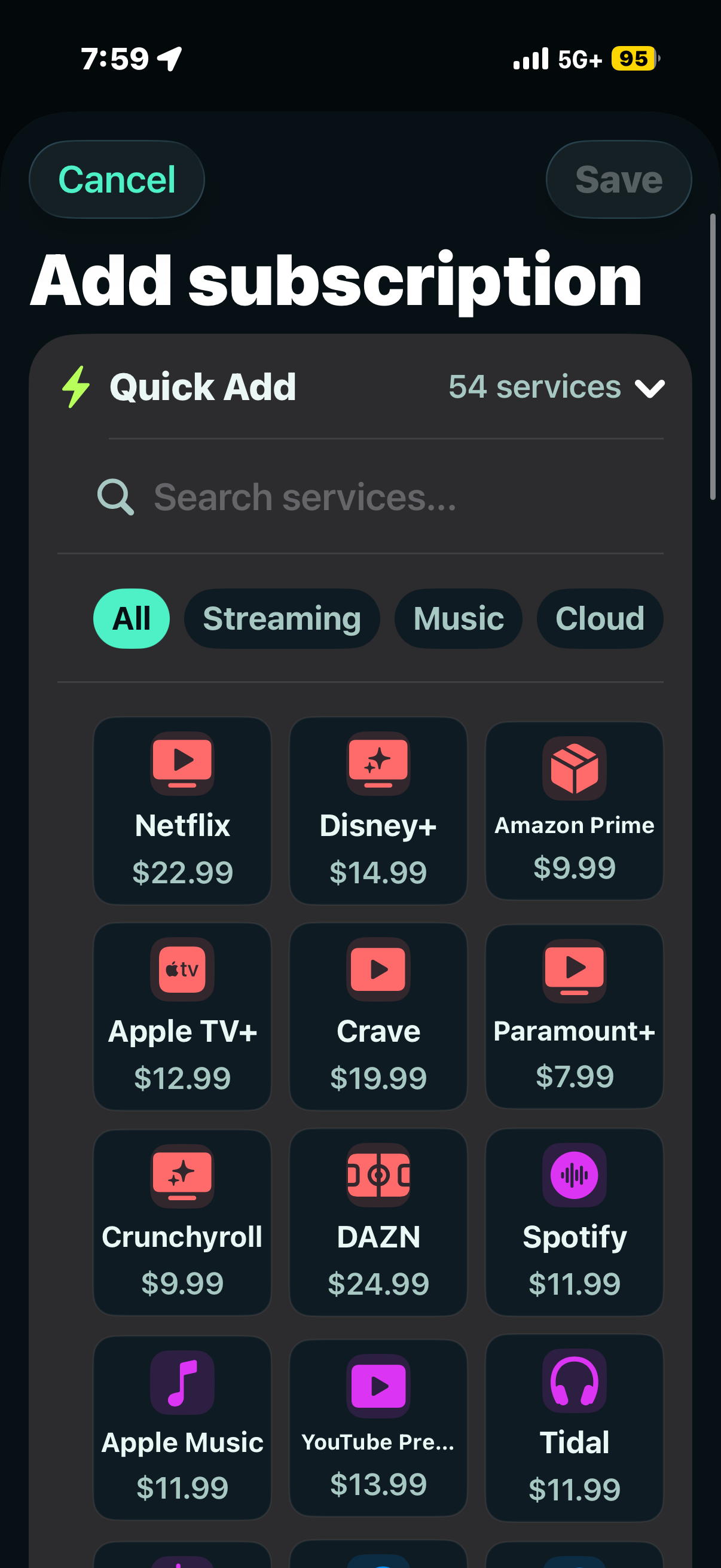Switch to the Music filter

tap(457, 618)
